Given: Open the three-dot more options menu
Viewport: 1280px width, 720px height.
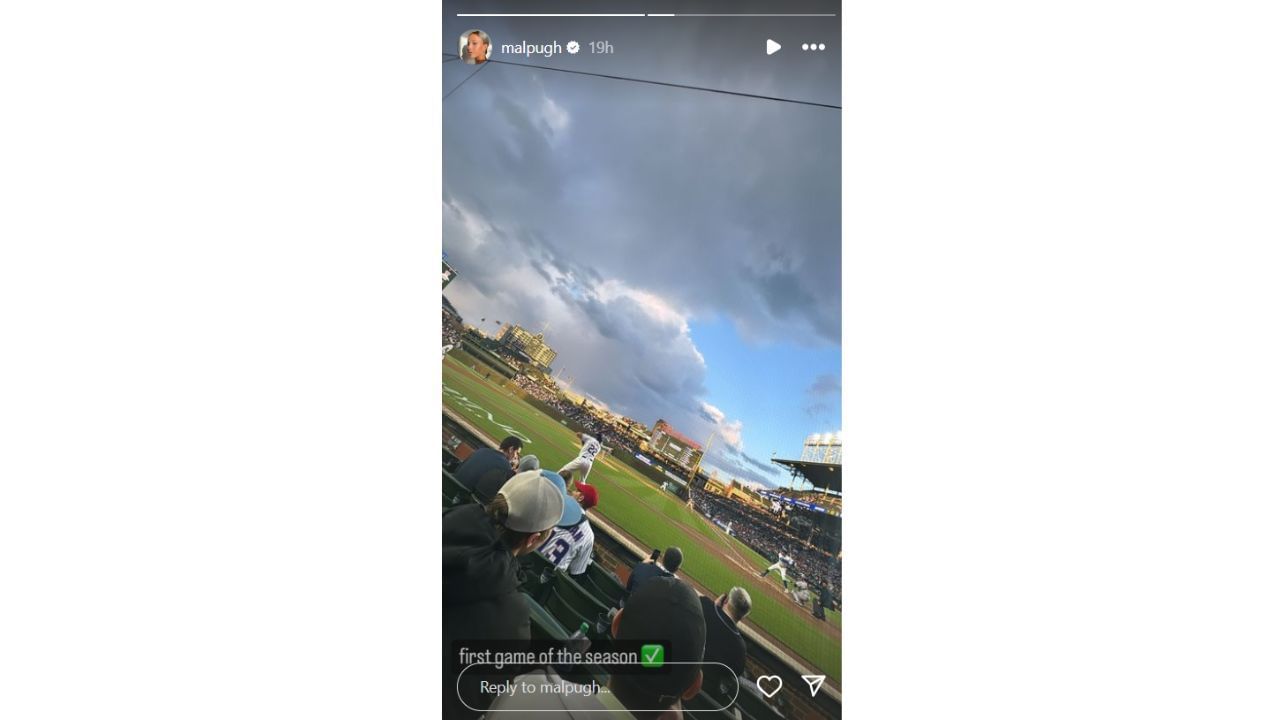Looking at the screenshot, I should coord(813,47).
